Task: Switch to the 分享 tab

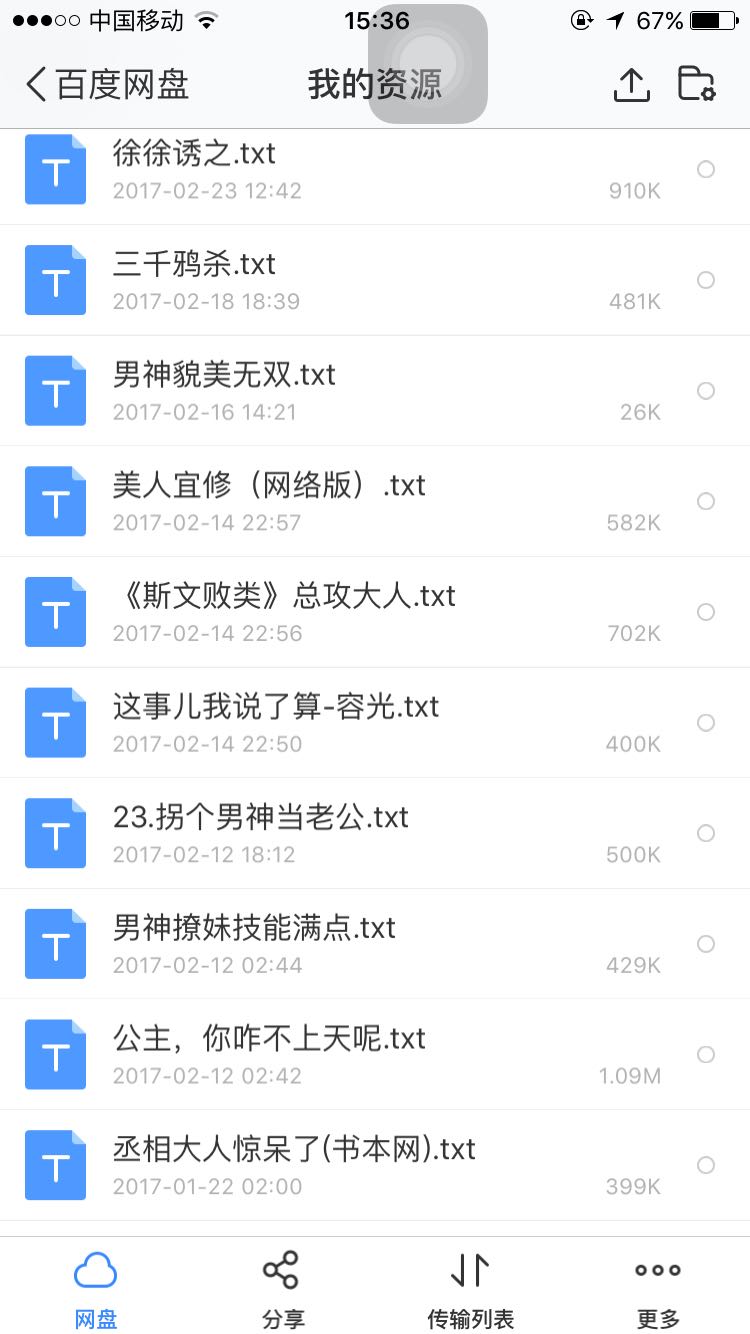Action: click(282, 1289)
